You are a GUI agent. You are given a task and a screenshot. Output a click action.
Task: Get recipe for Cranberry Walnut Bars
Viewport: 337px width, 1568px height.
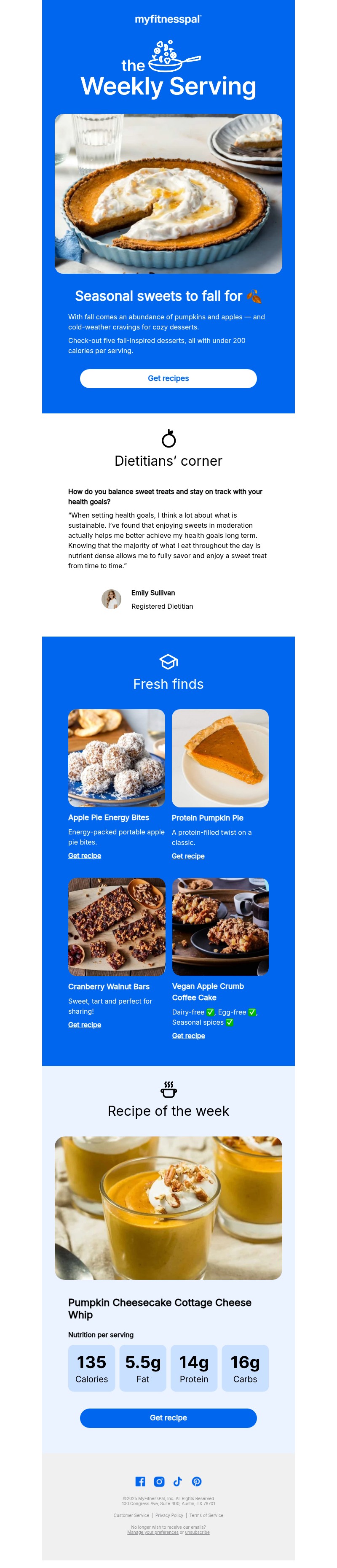(85, 1024)
